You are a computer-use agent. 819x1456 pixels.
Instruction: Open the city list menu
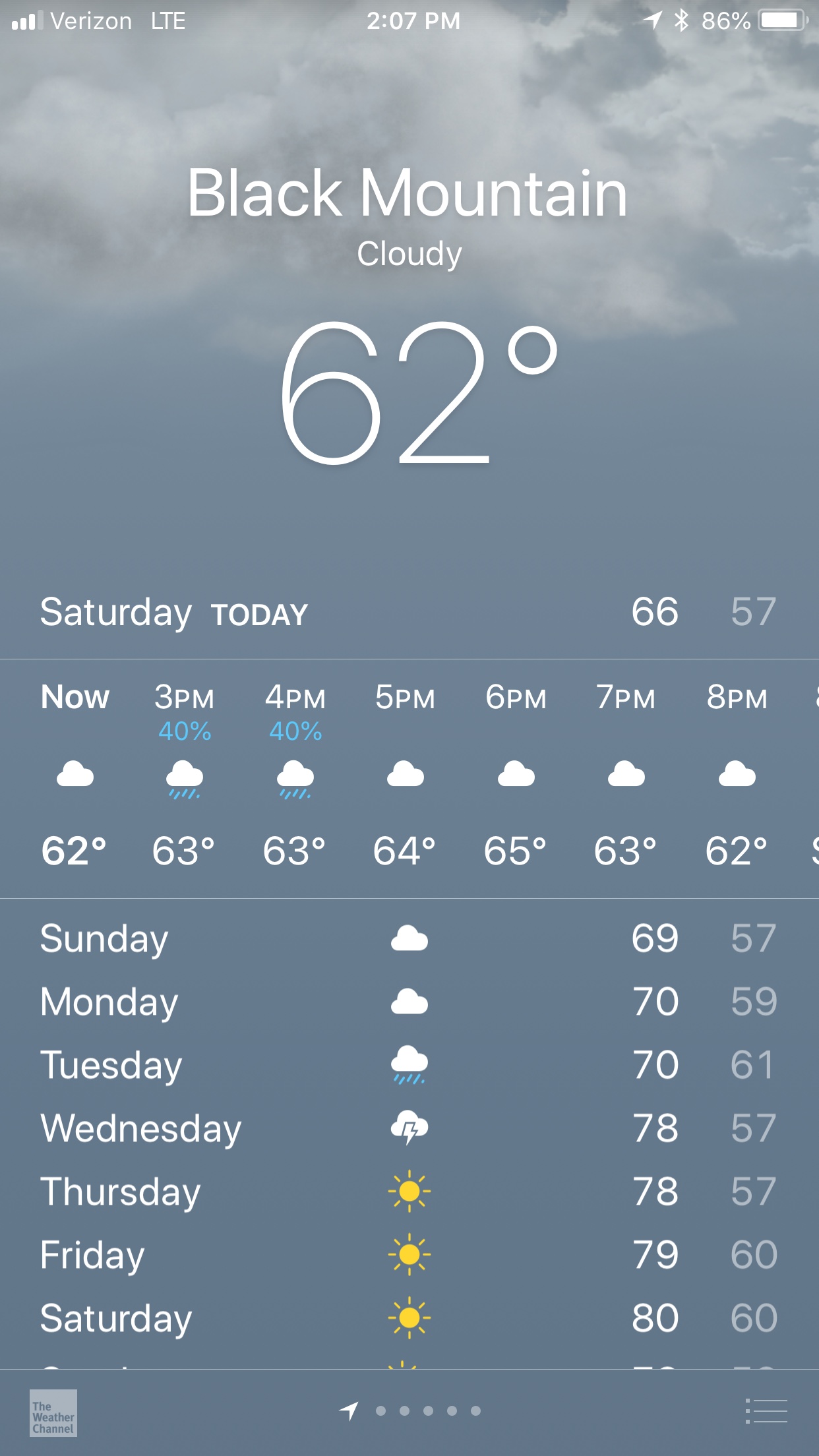click(x=766, y=1411)
